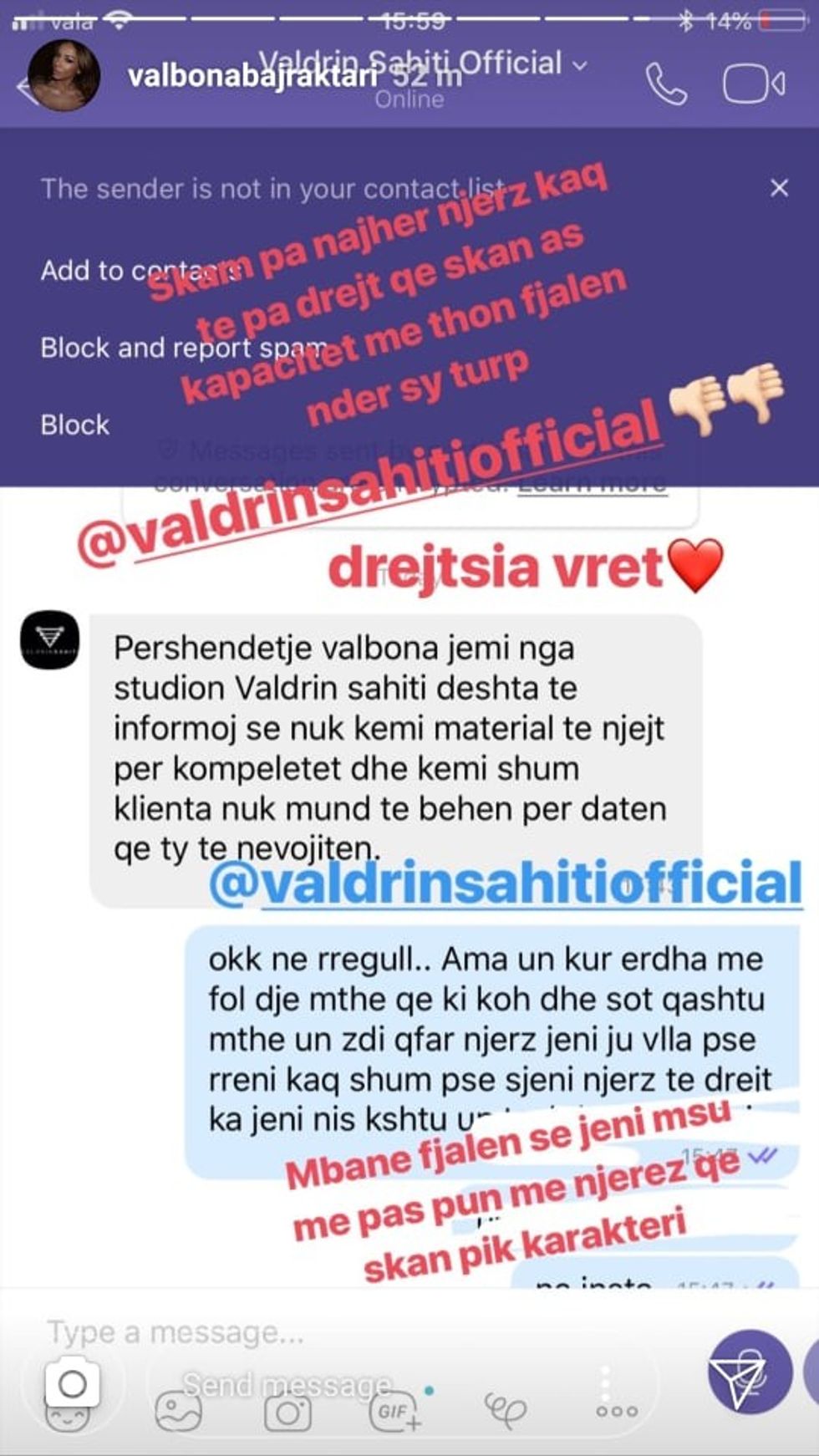Dismiss the sender warning banner
The image size is (819, 1456).
click(779, 186)
